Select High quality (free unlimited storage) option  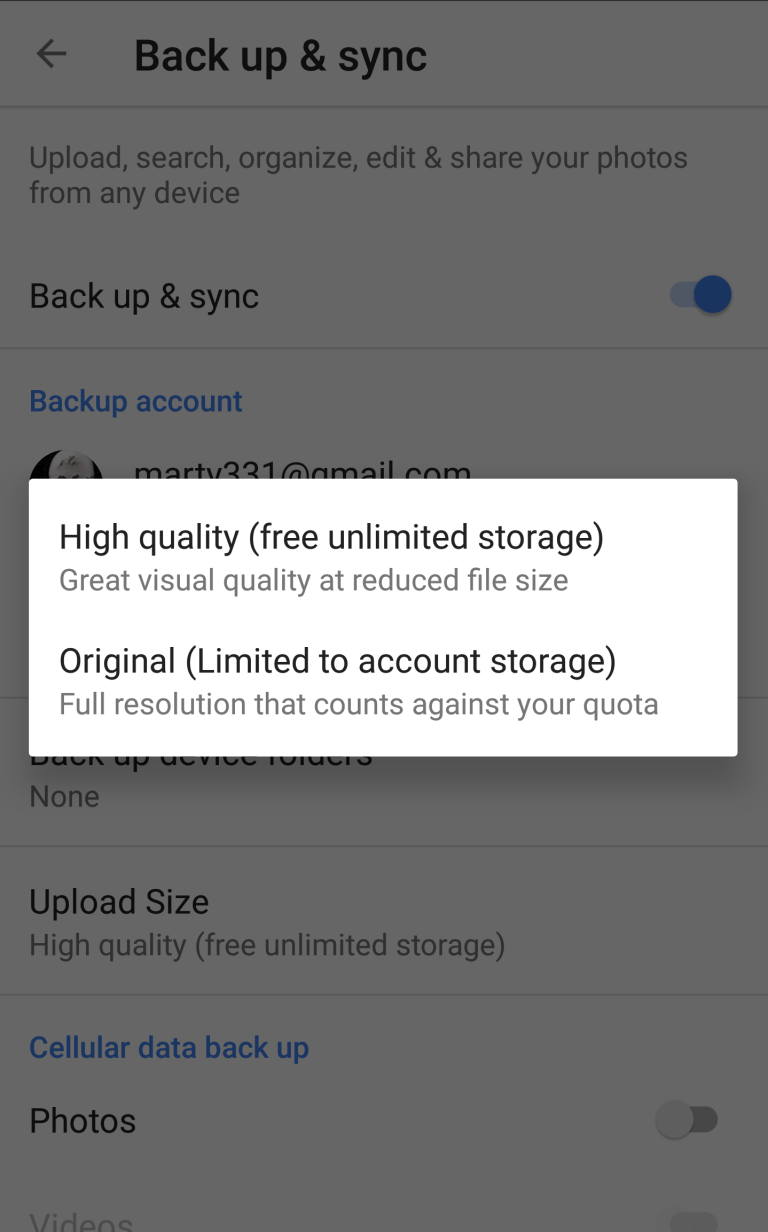tap(383, 556)
